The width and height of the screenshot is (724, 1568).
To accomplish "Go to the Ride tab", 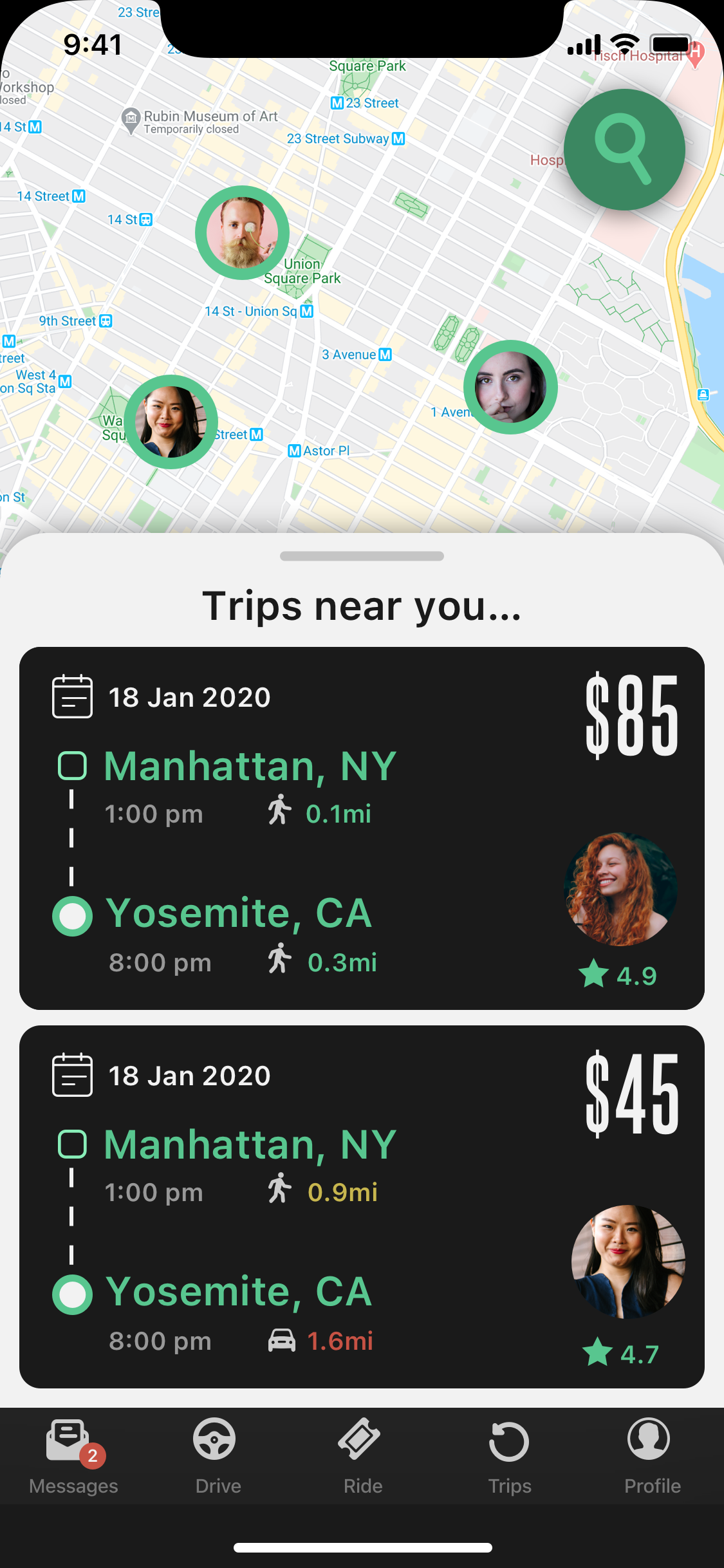I will pyautogui.click(x=362, y=1456).
